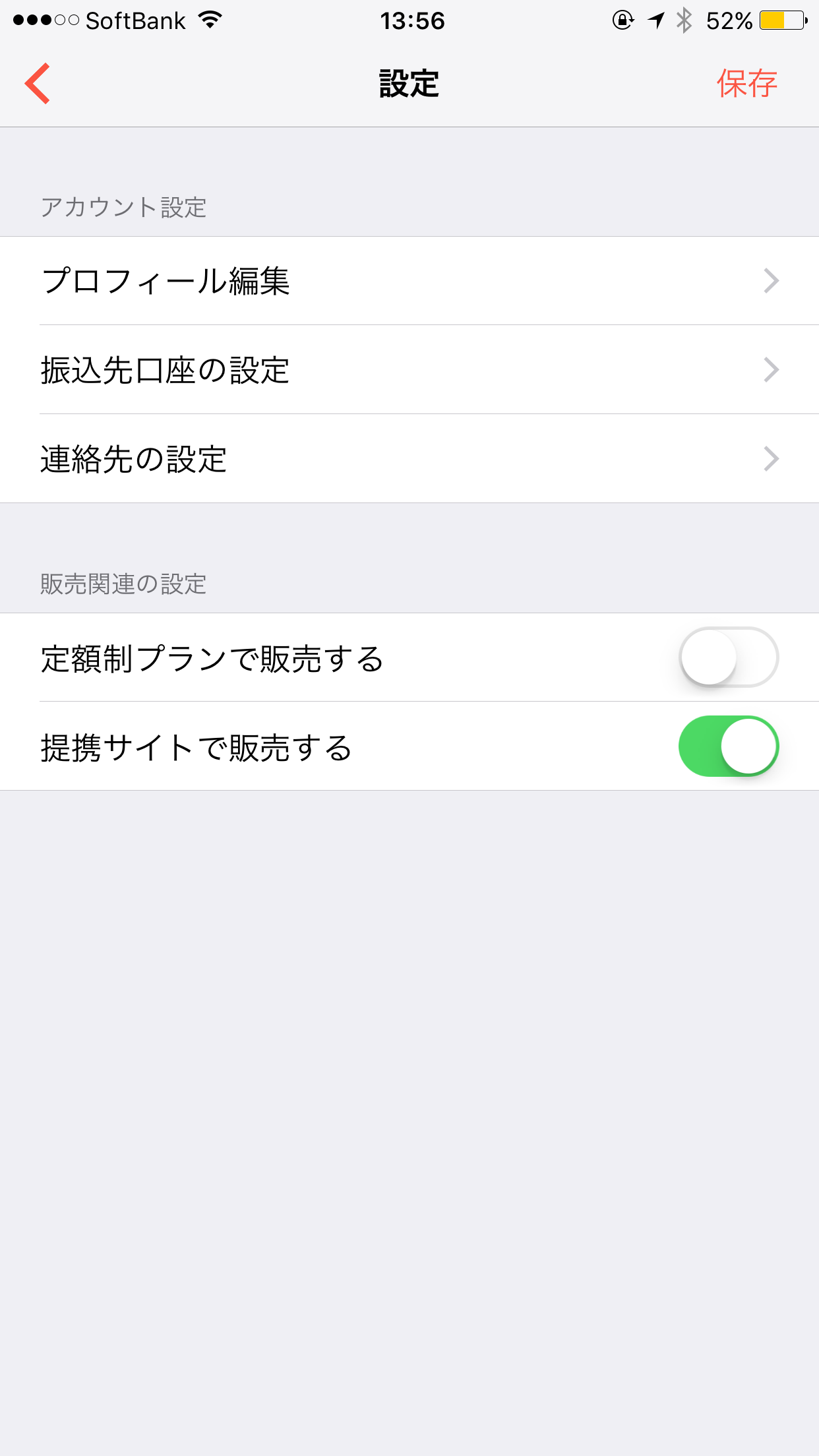819x1456 pixels.
Task: Enable 定額制プランで販売する switch
Action: coord(729,657)
